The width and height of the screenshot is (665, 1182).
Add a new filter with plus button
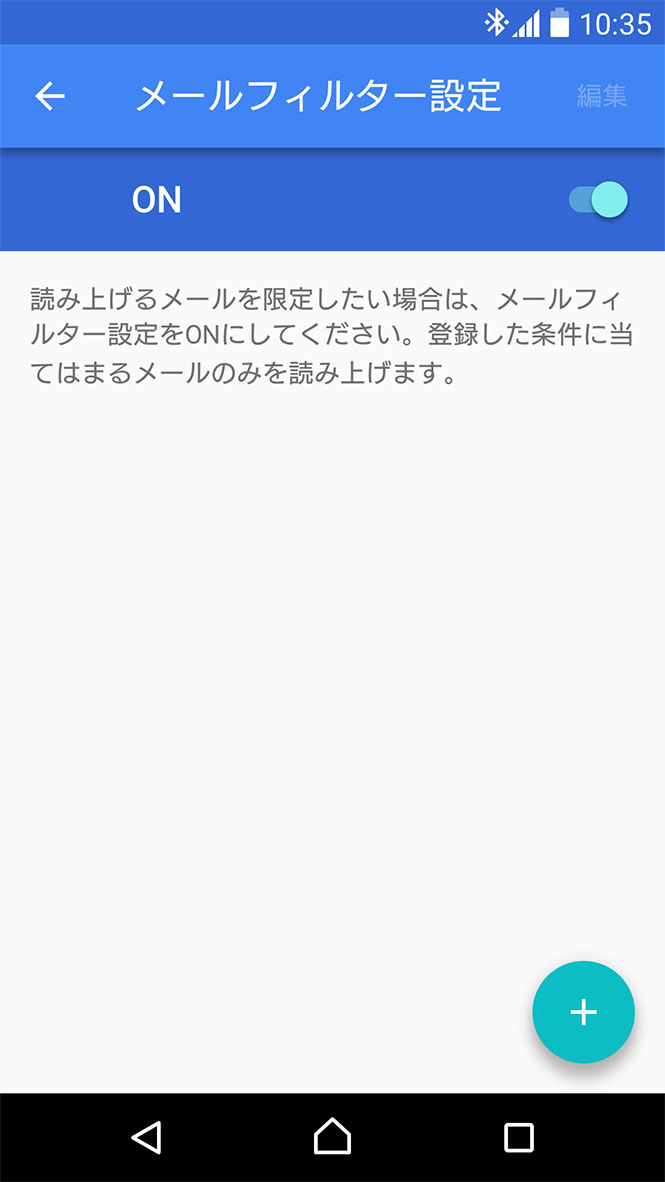point(583,1012)
